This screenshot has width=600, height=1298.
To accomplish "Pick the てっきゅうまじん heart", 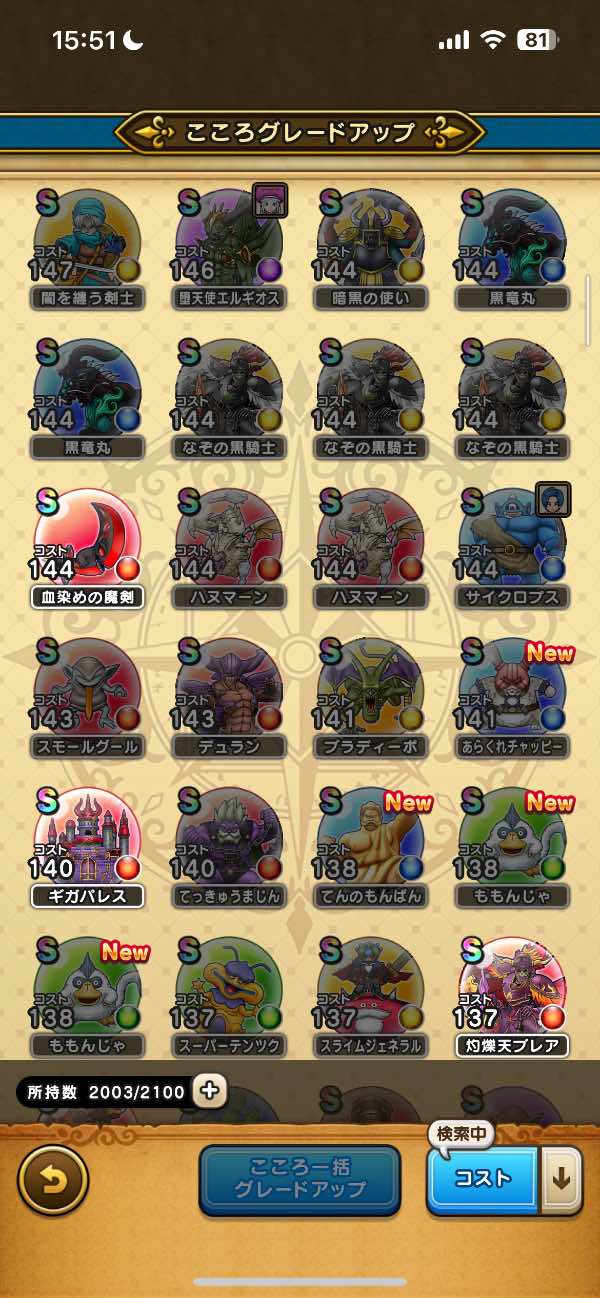I will (x=229, y=843).
